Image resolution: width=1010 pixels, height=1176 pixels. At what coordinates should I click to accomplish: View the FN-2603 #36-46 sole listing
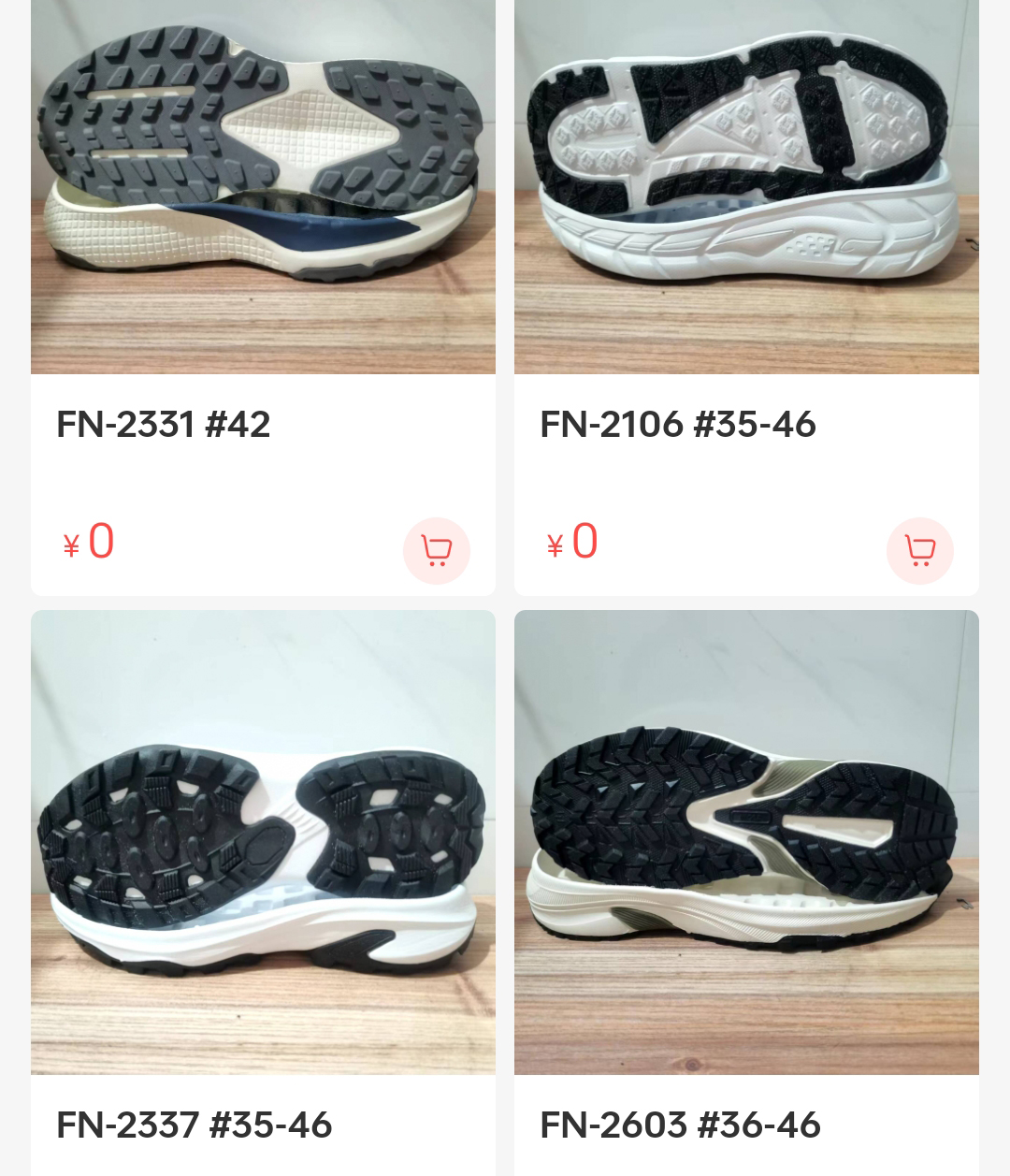746,842
